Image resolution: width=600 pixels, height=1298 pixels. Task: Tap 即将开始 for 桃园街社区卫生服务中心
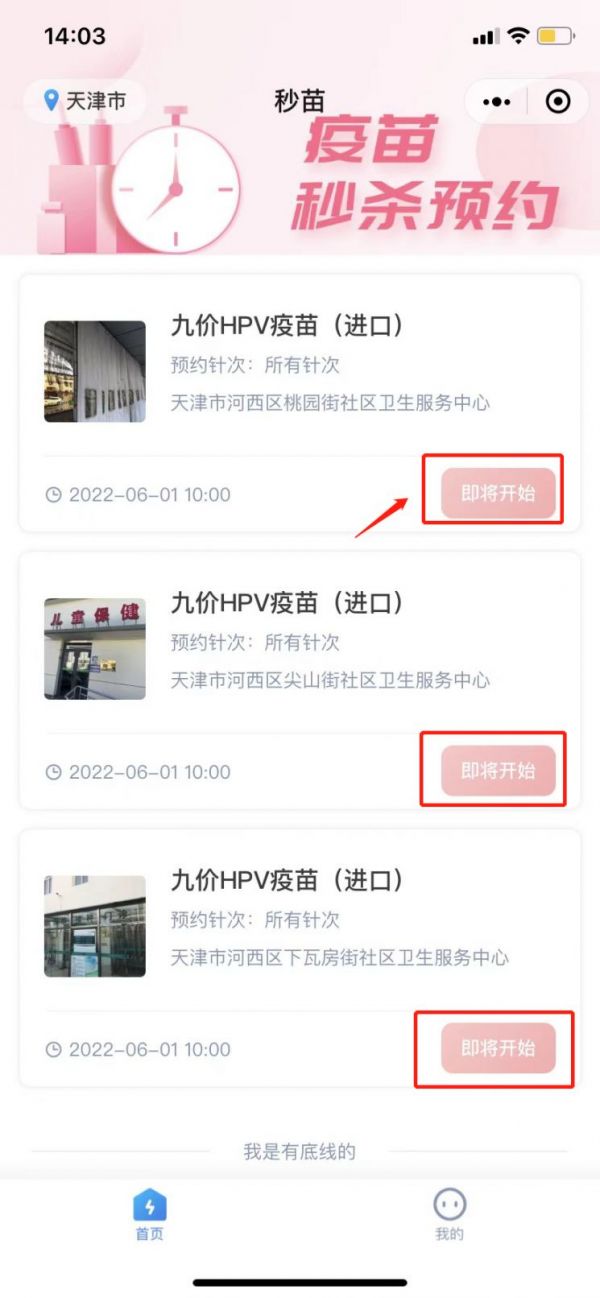point(498,493)
